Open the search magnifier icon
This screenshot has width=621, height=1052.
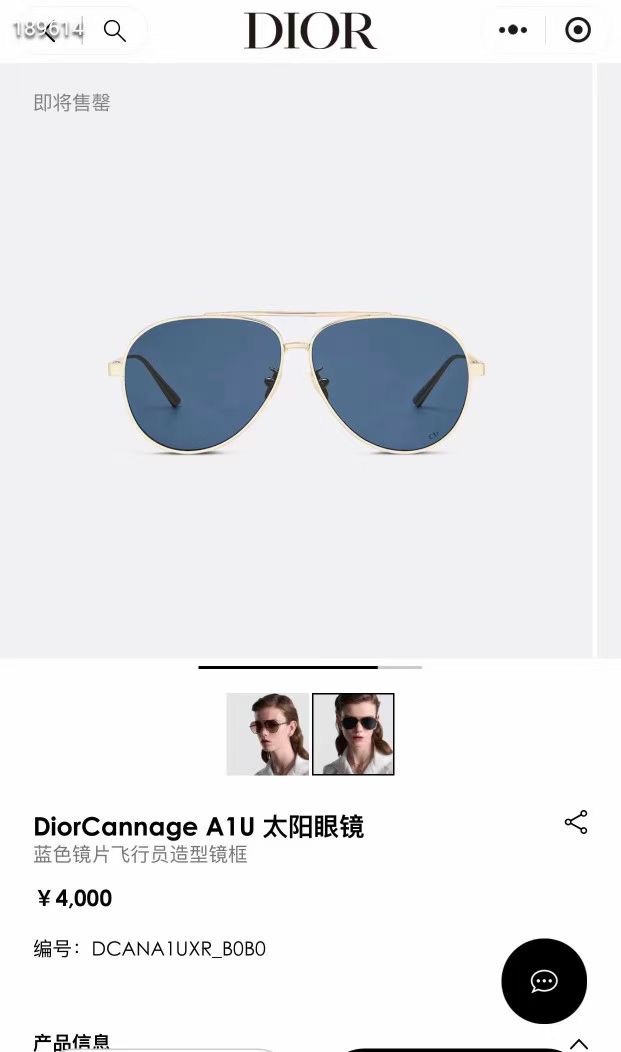point(115,30)
